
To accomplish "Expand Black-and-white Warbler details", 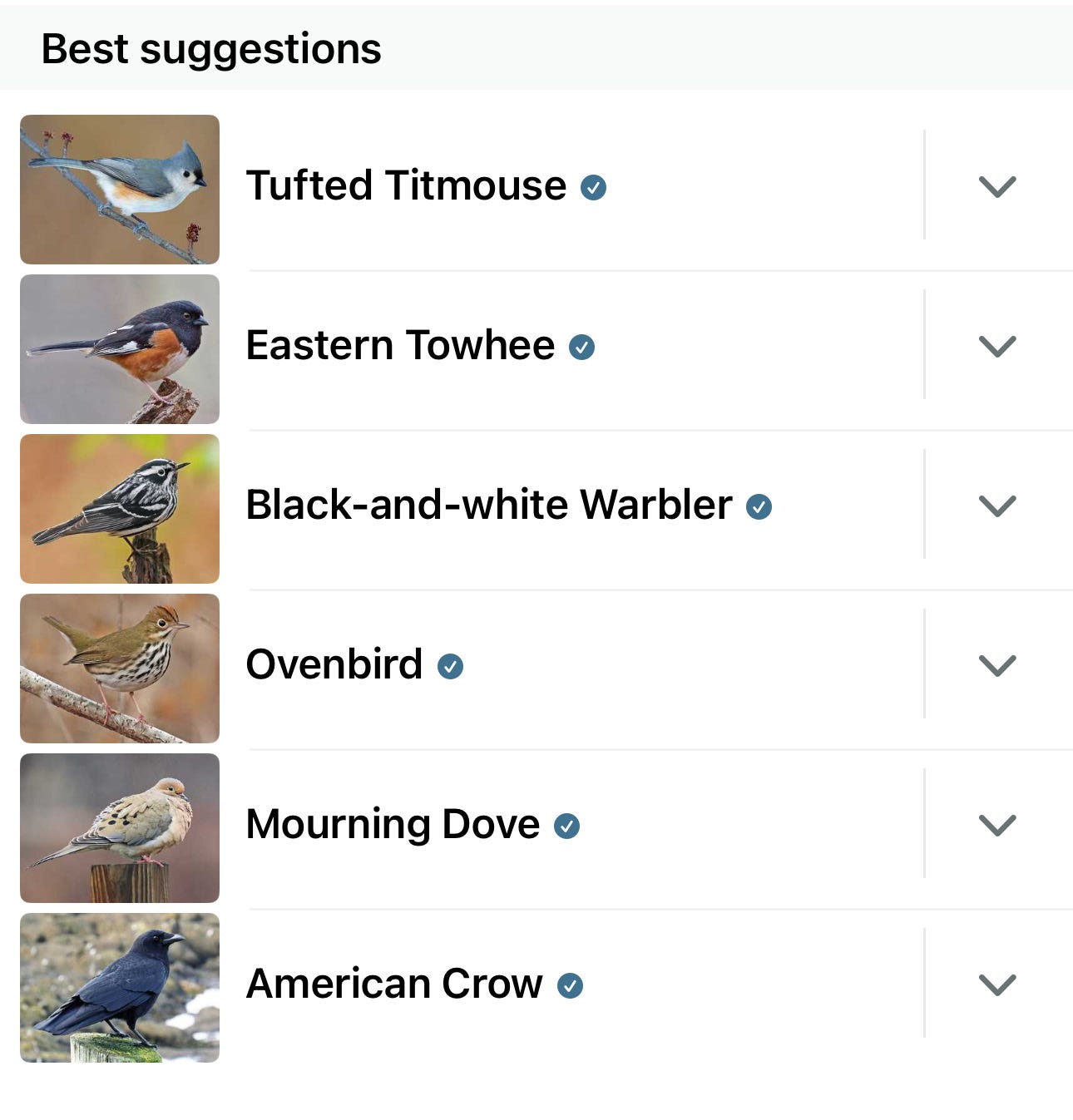I will (997, 506).
